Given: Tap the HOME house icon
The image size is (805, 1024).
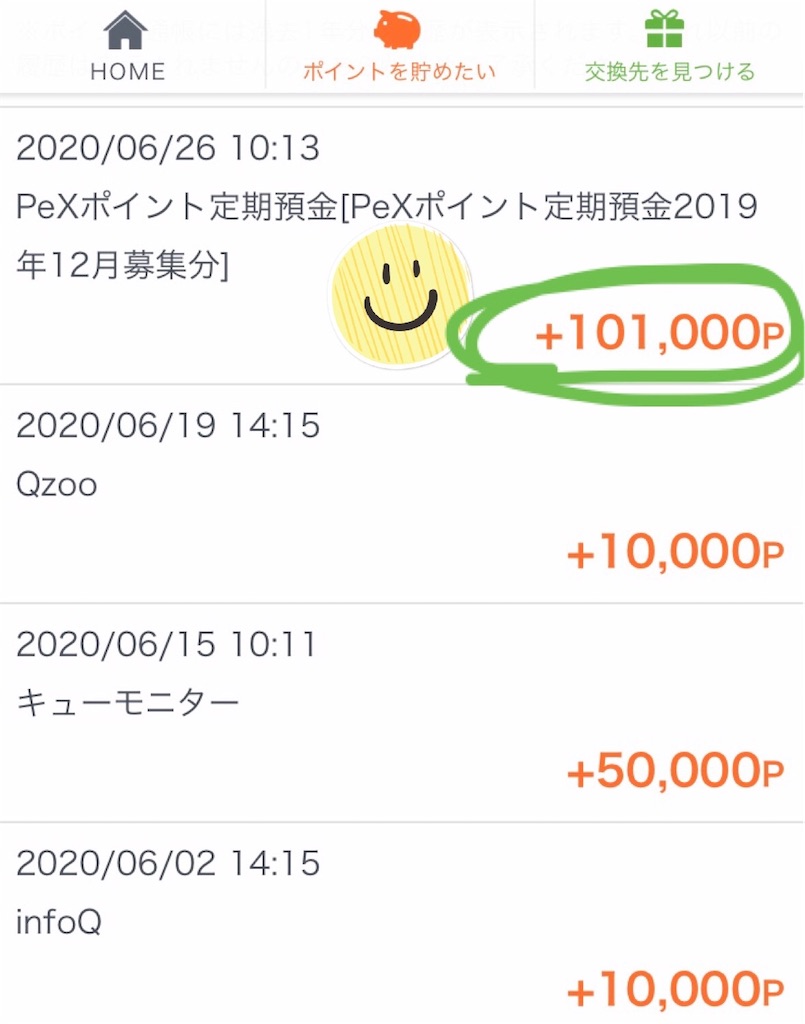Looking at the screenshot, I should click(126, 30).
